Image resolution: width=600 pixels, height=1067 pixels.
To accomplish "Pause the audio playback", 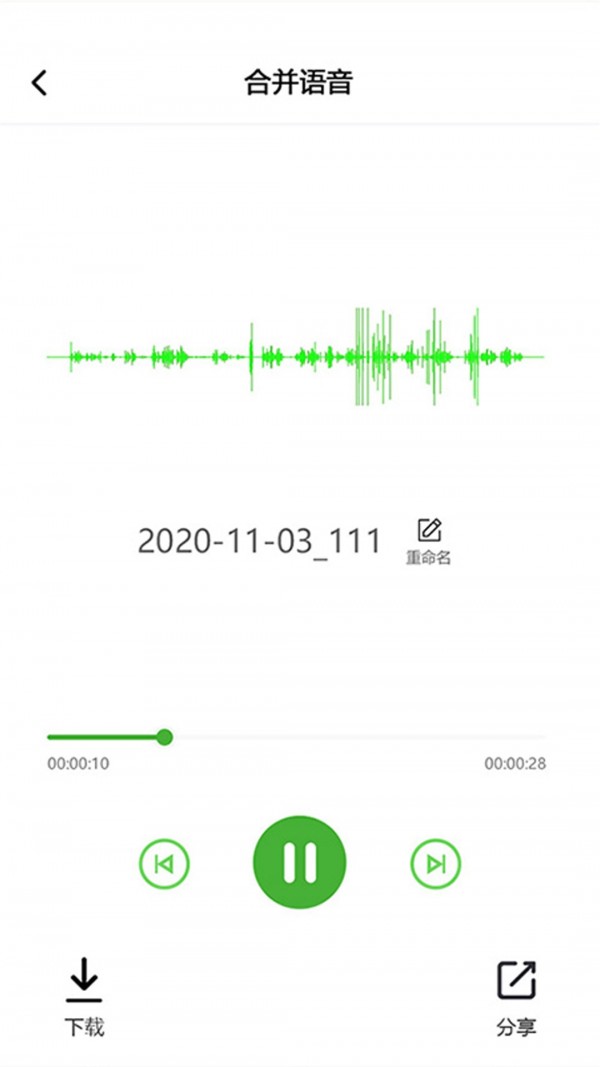I will tap(299, 862).
